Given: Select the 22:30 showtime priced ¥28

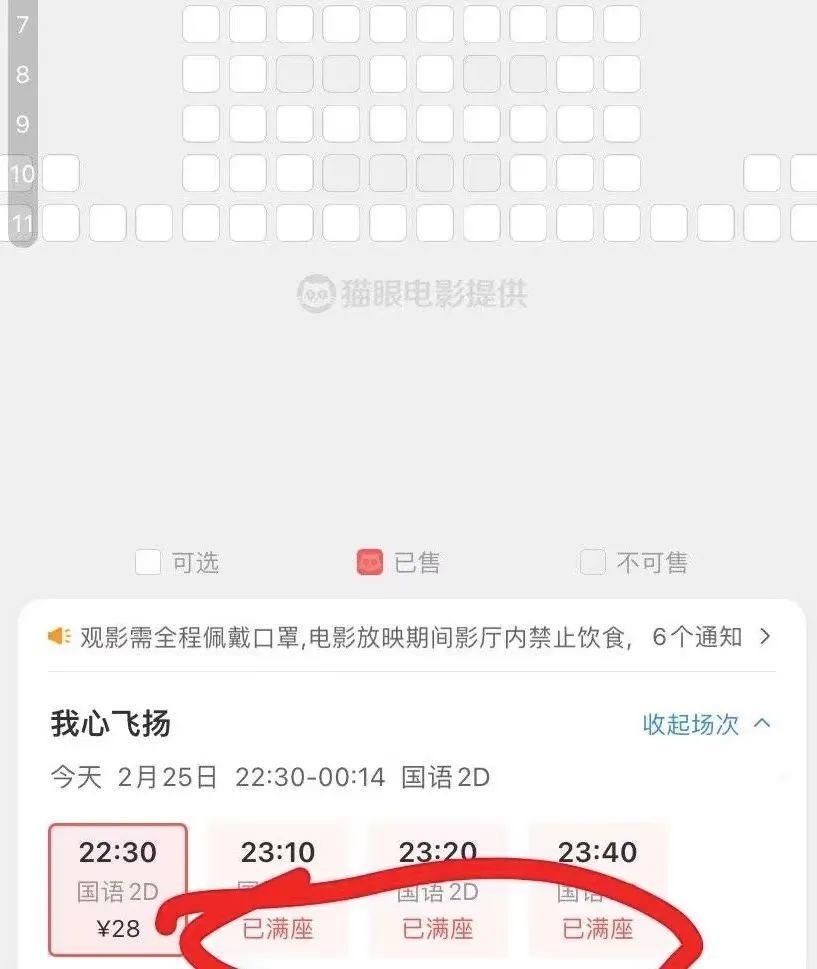Looking at the screenshot, I should 118,889.
